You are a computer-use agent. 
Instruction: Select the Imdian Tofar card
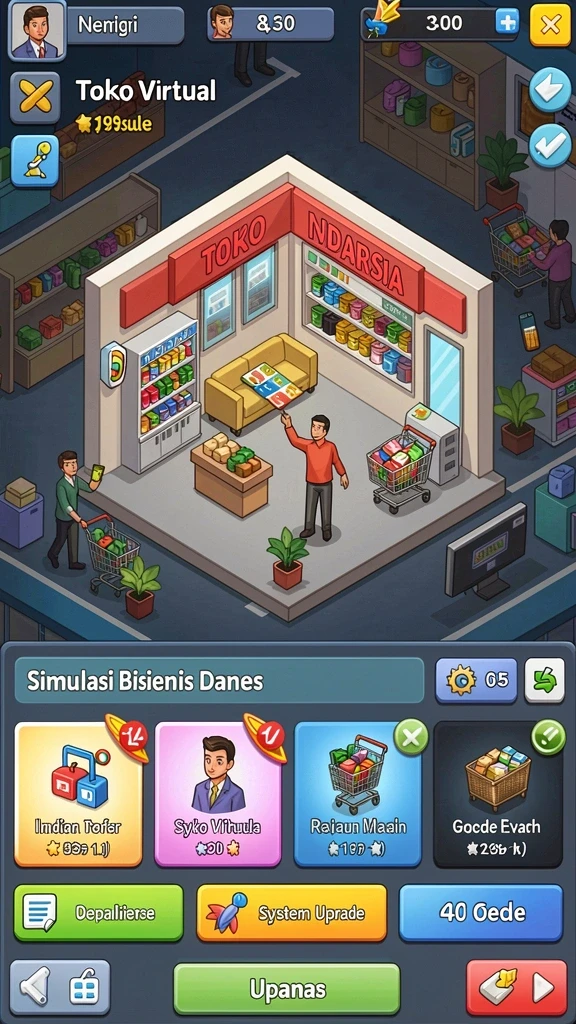[78, 794]
